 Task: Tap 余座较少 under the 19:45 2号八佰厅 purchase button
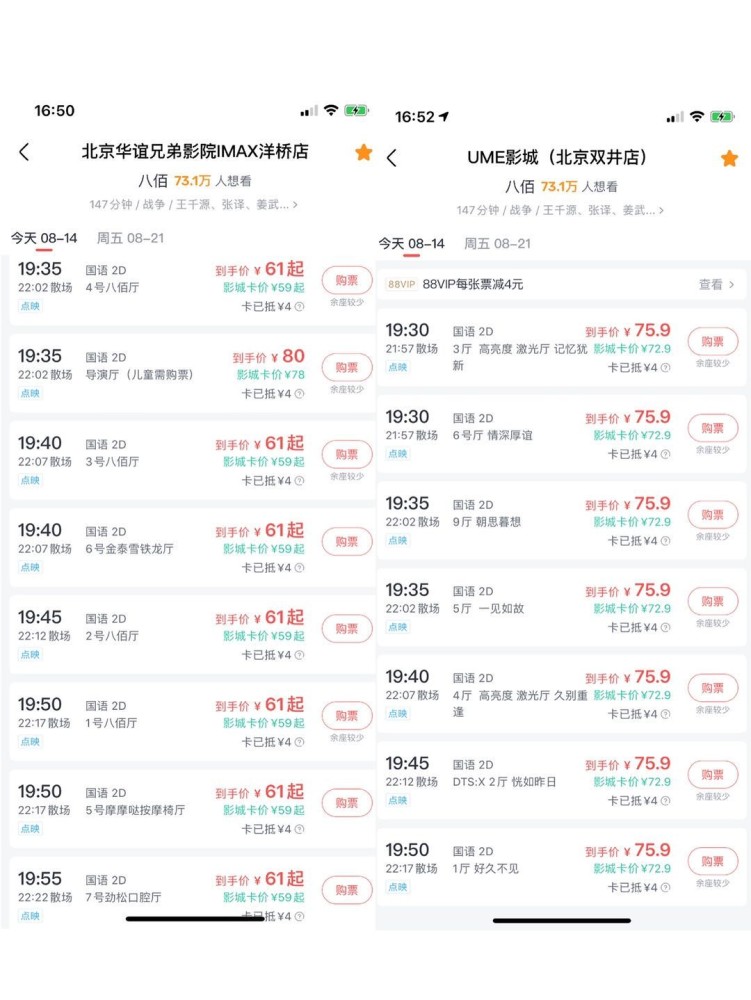pos(347,654)
